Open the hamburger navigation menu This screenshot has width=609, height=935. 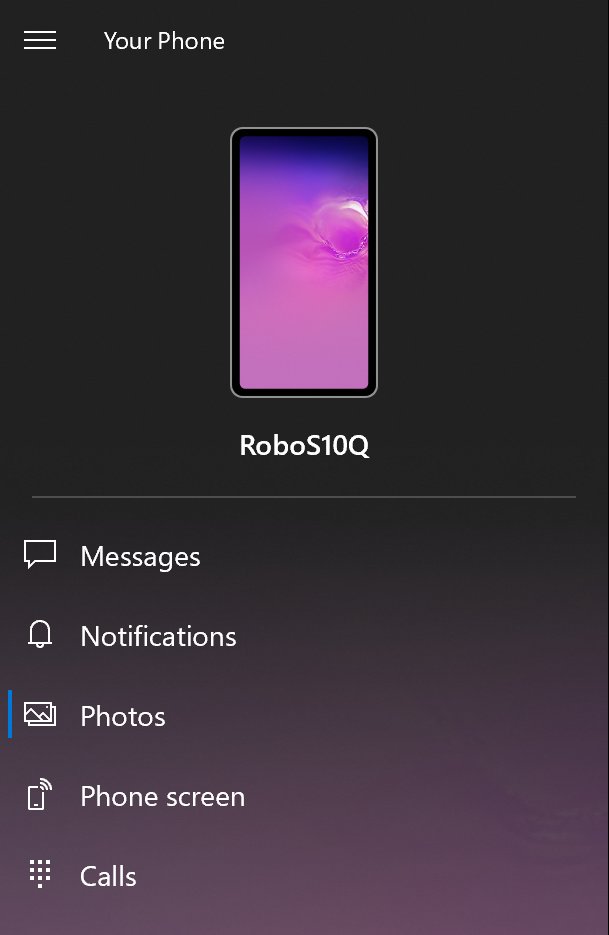(x=40, y=40)
